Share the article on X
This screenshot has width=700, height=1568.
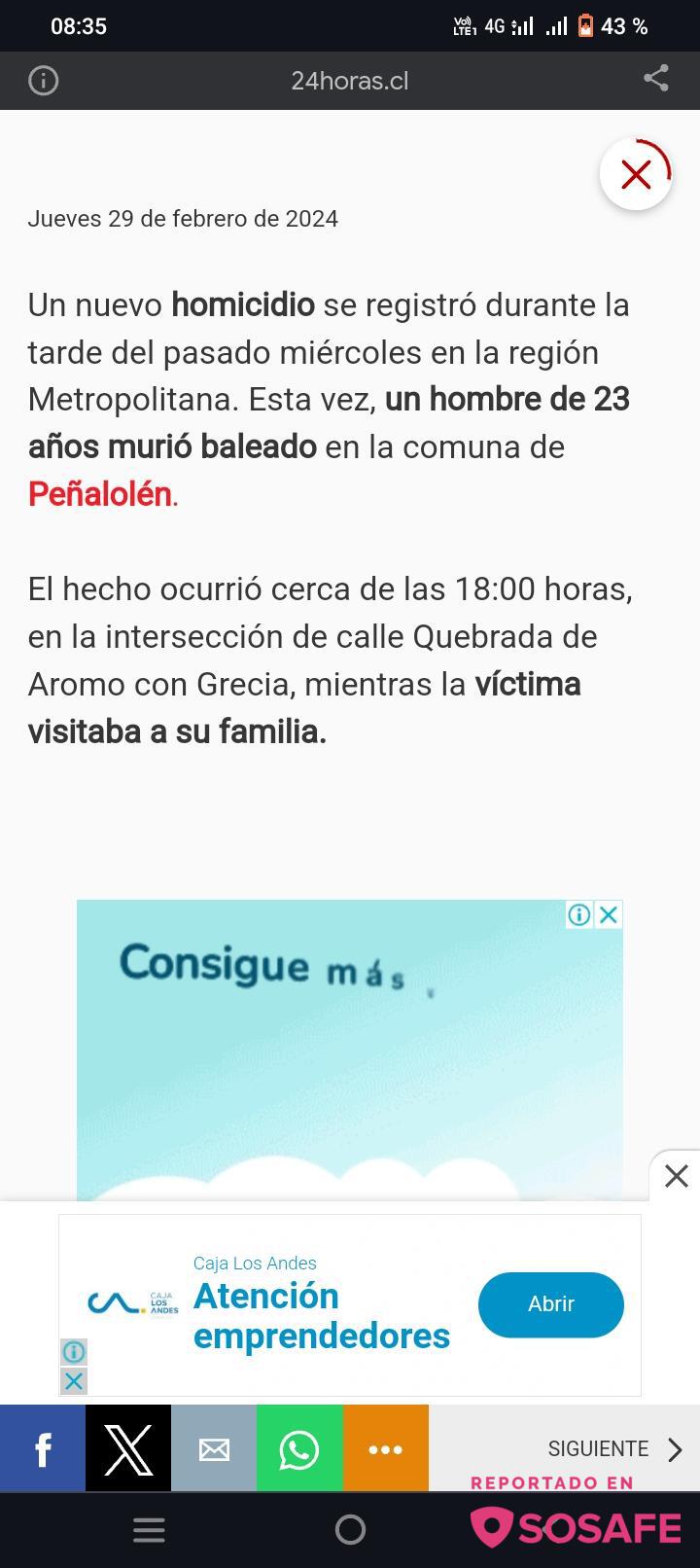pyautogui.click(x=128, y=1448)
